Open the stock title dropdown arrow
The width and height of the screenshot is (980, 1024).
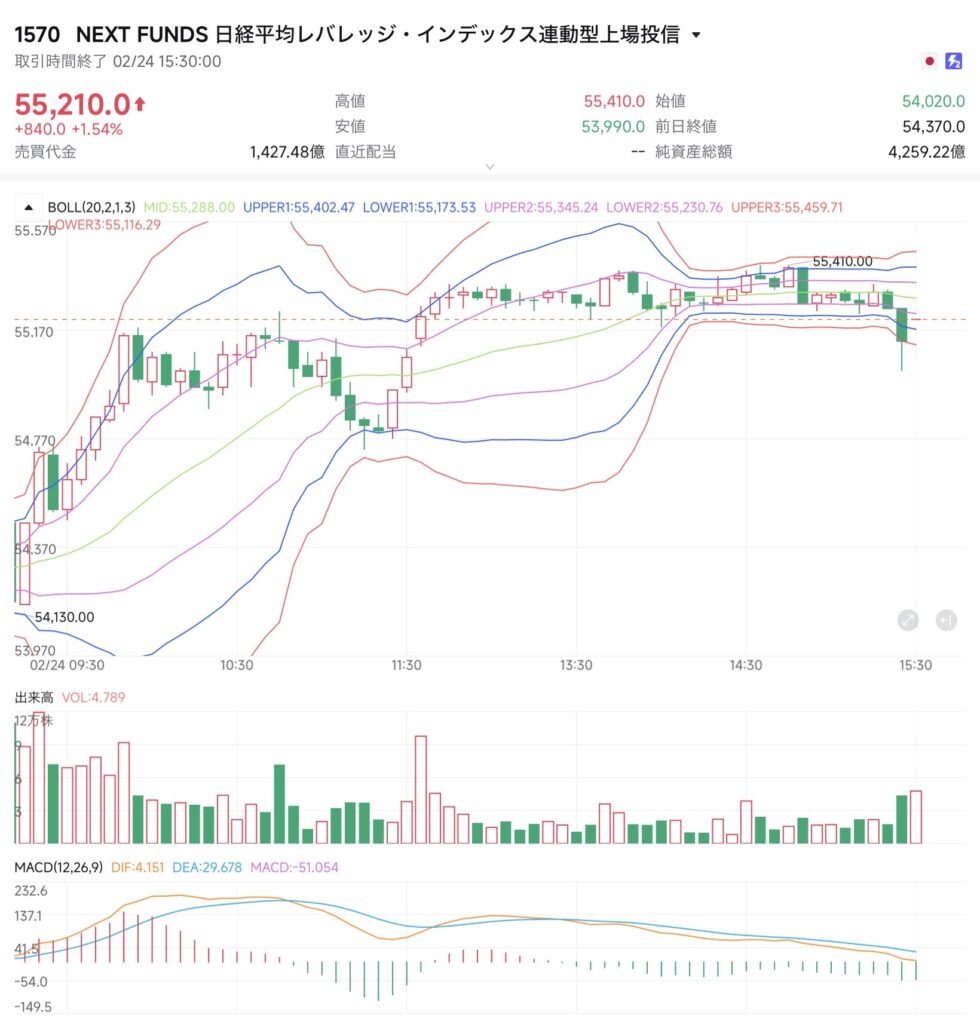[697, 35]
